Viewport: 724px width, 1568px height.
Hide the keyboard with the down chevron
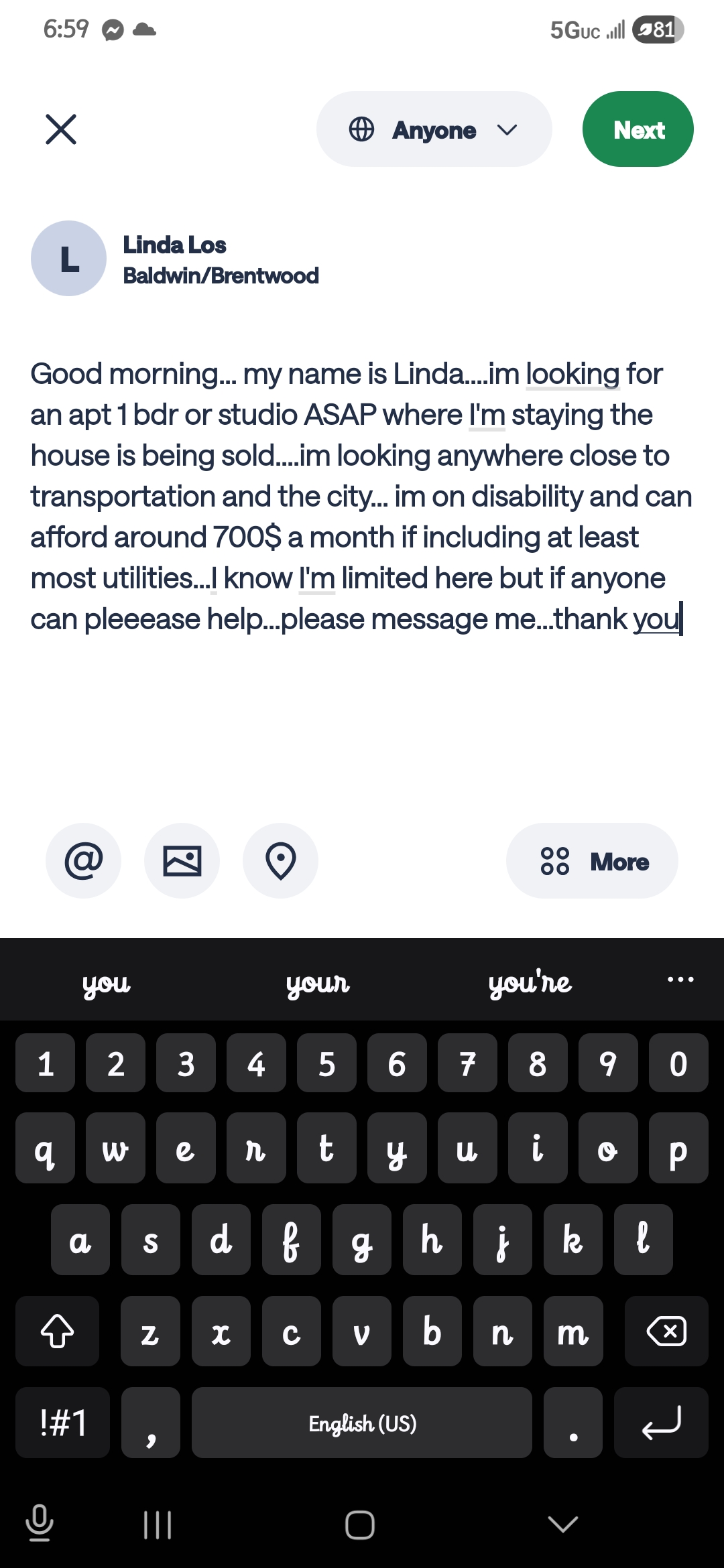tap(562, 1524)
